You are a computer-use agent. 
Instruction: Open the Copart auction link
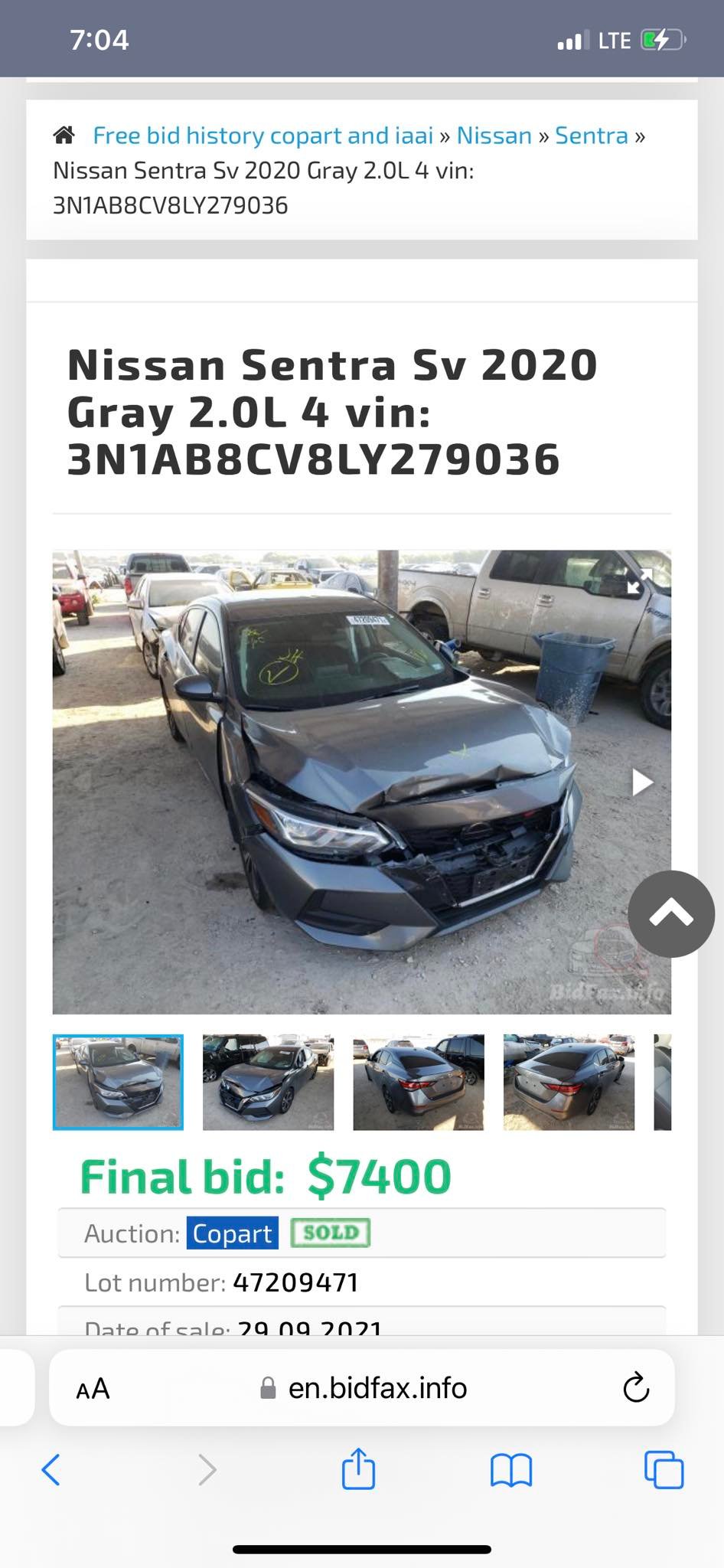point(232,1233)
